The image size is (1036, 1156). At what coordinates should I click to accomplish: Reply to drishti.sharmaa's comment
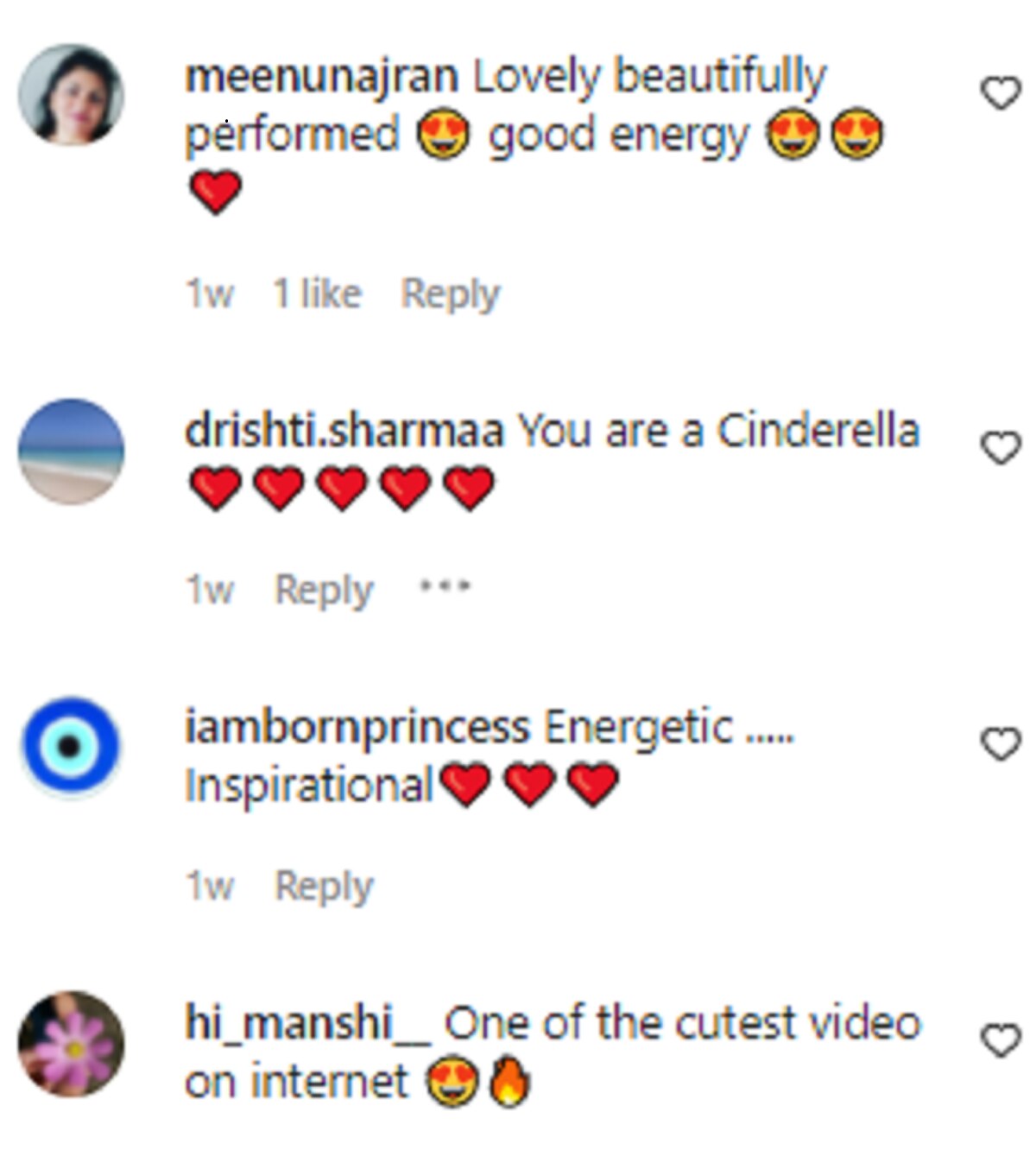(324, 591)
